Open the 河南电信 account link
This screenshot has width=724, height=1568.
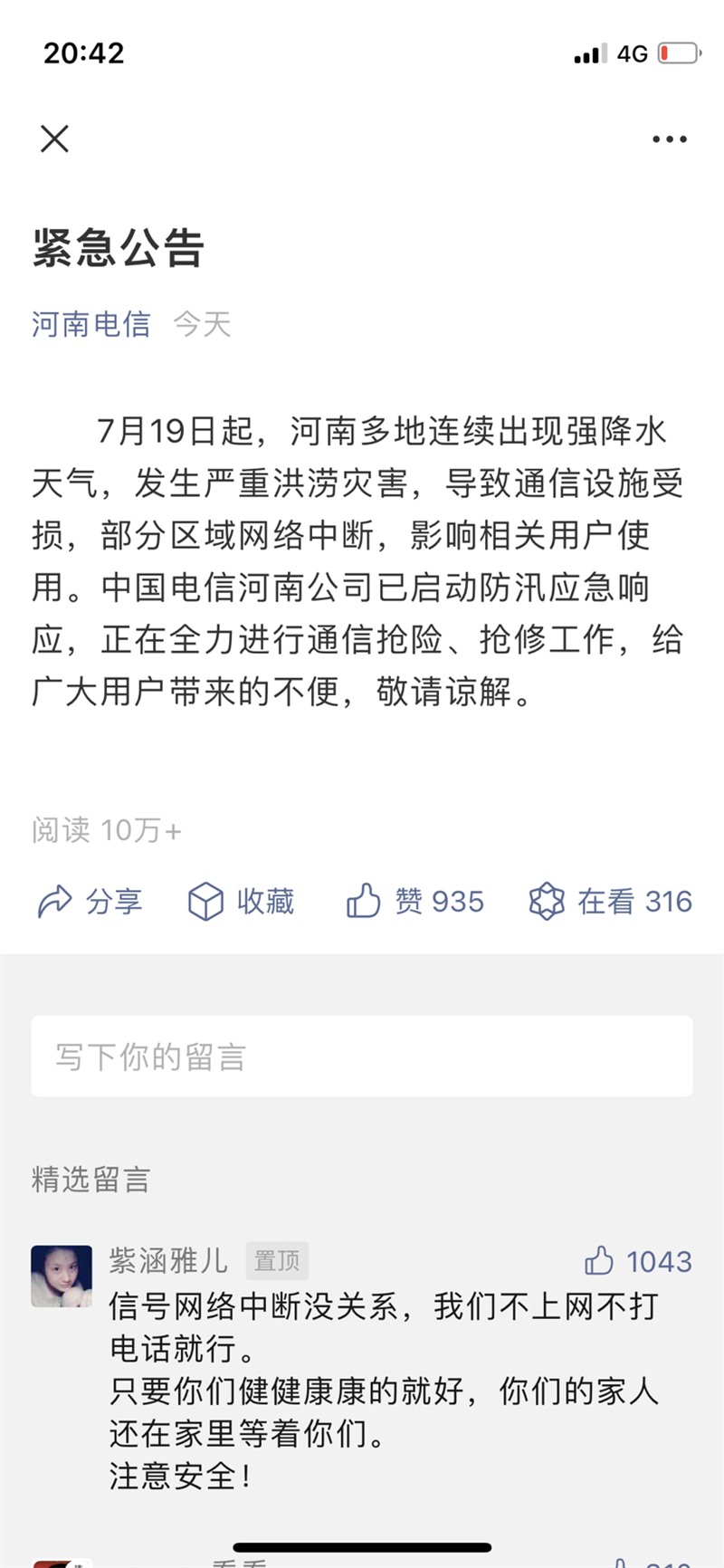click(x=91, y=323)
